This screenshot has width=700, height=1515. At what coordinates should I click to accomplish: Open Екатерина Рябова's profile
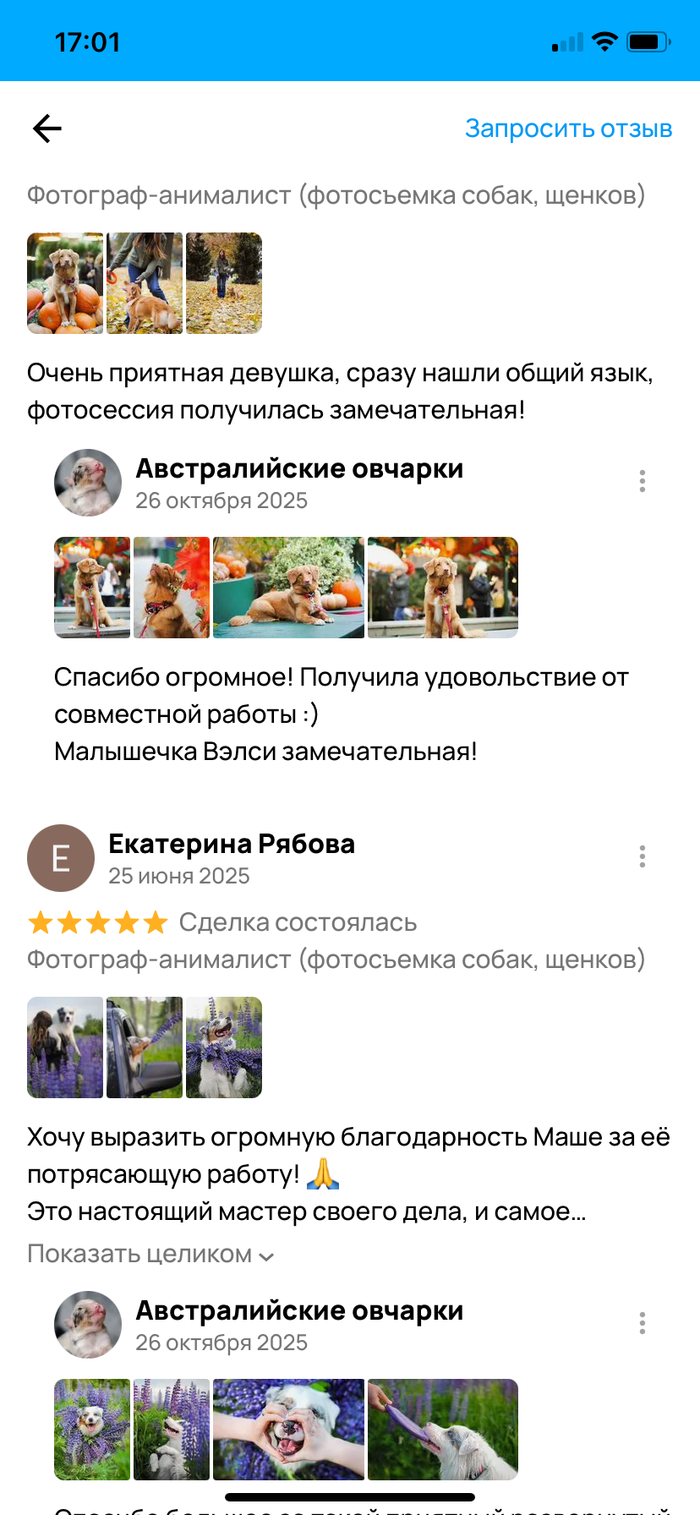[231, 844]
